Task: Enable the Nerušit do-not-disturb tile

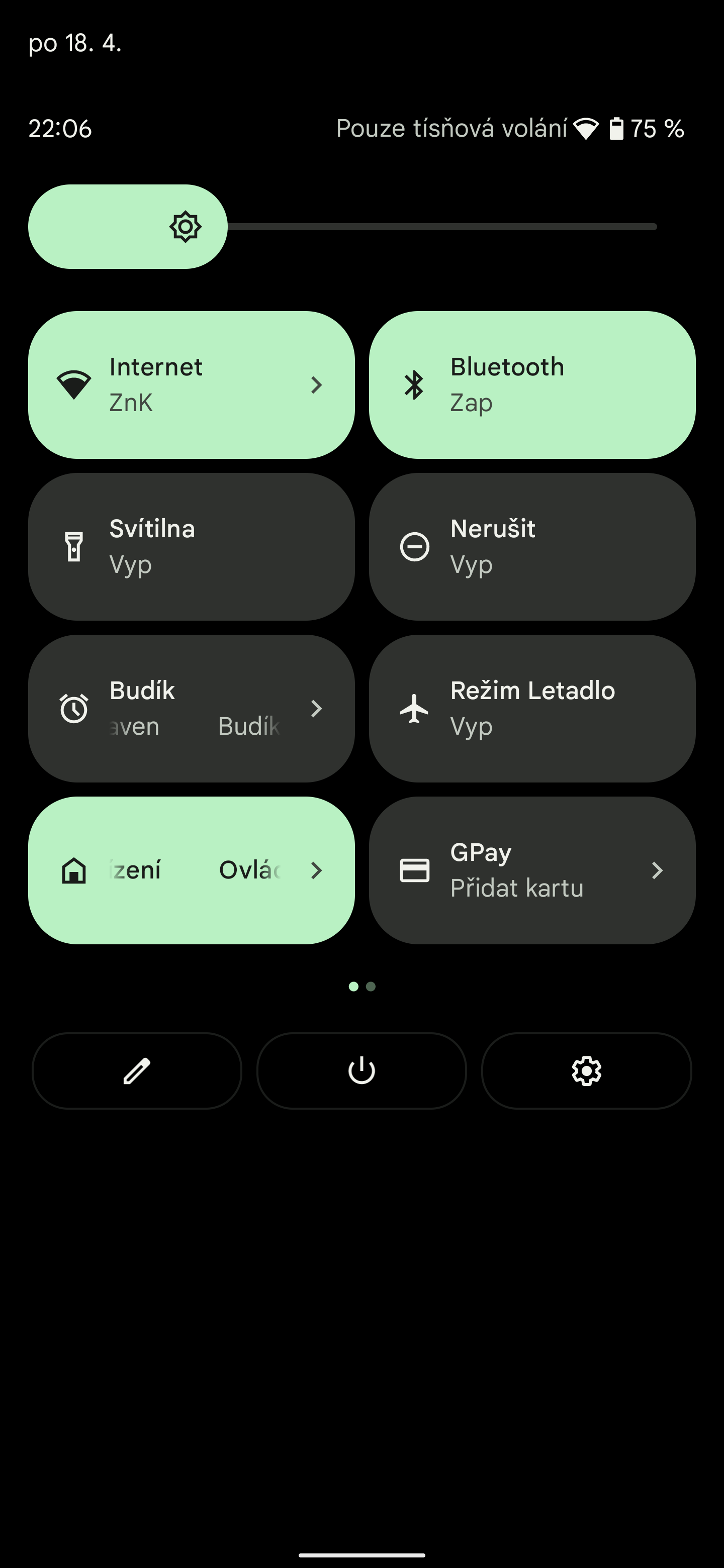Action: (531, 547)
